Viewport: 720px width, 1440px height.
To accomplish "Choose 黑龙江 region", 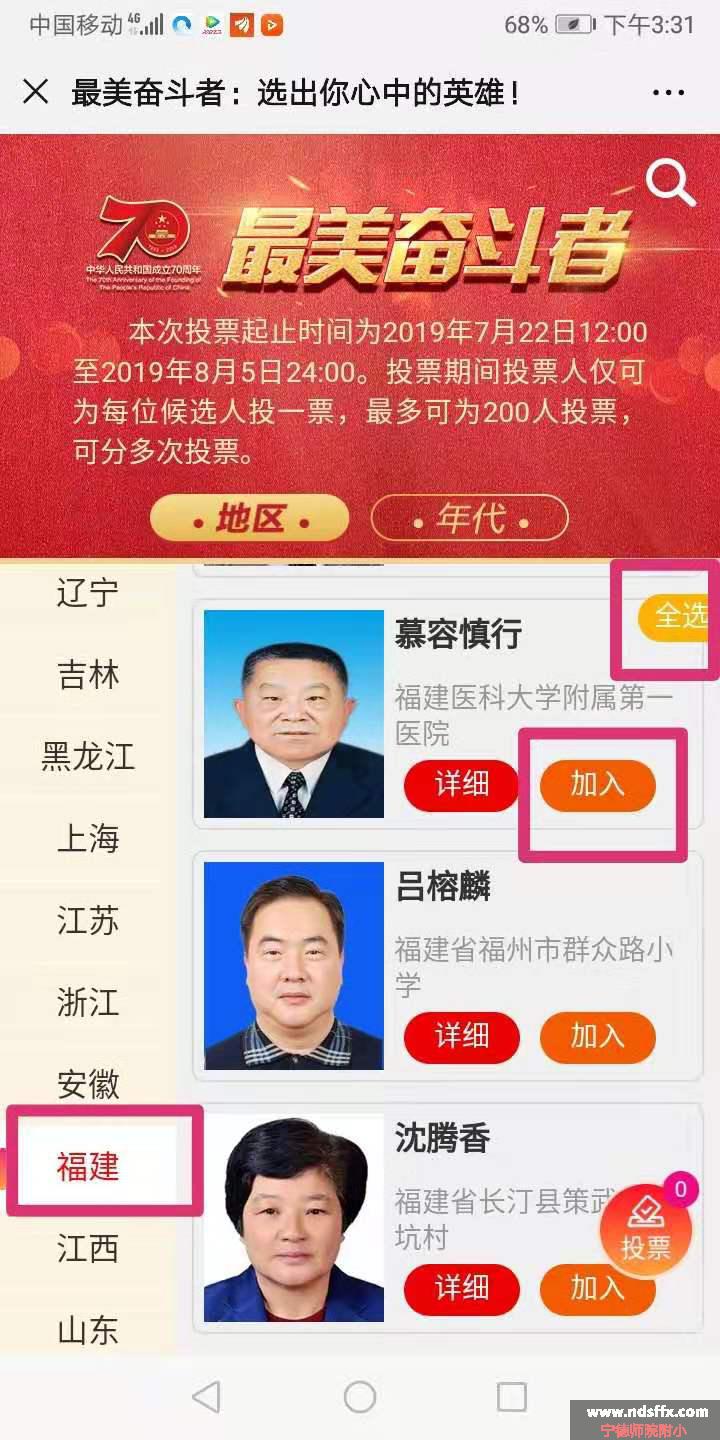I will coord(88,757).
